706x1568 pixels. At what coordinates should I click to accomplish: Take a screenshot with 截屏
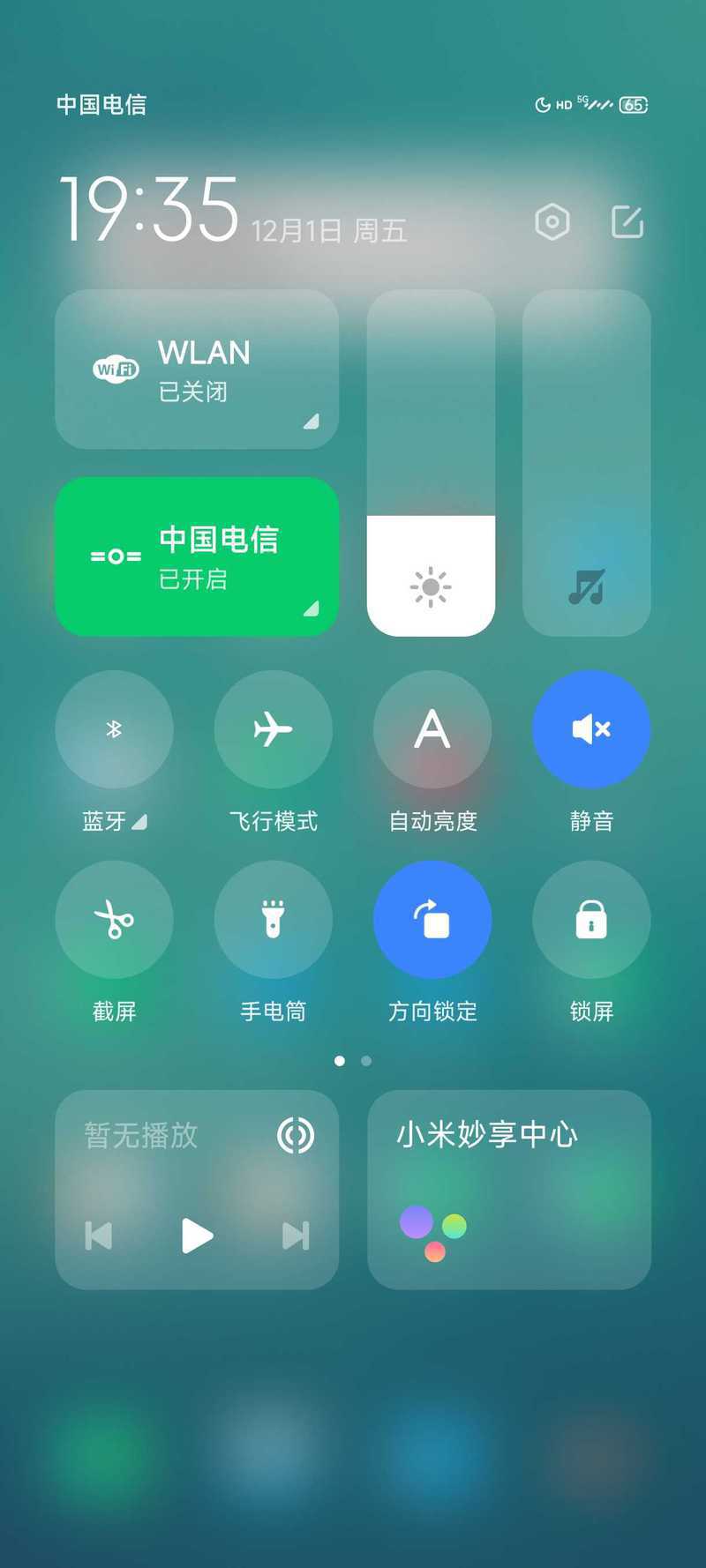(x=115, y=920)
